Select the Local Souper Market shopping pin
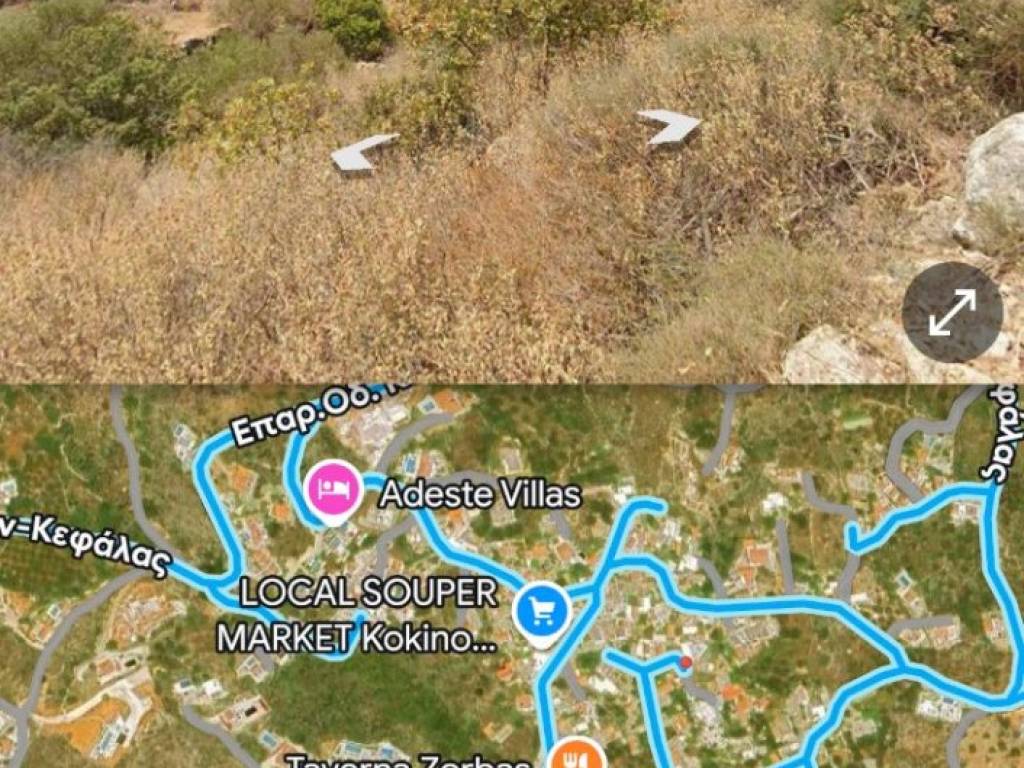 (x=542, y=610)
